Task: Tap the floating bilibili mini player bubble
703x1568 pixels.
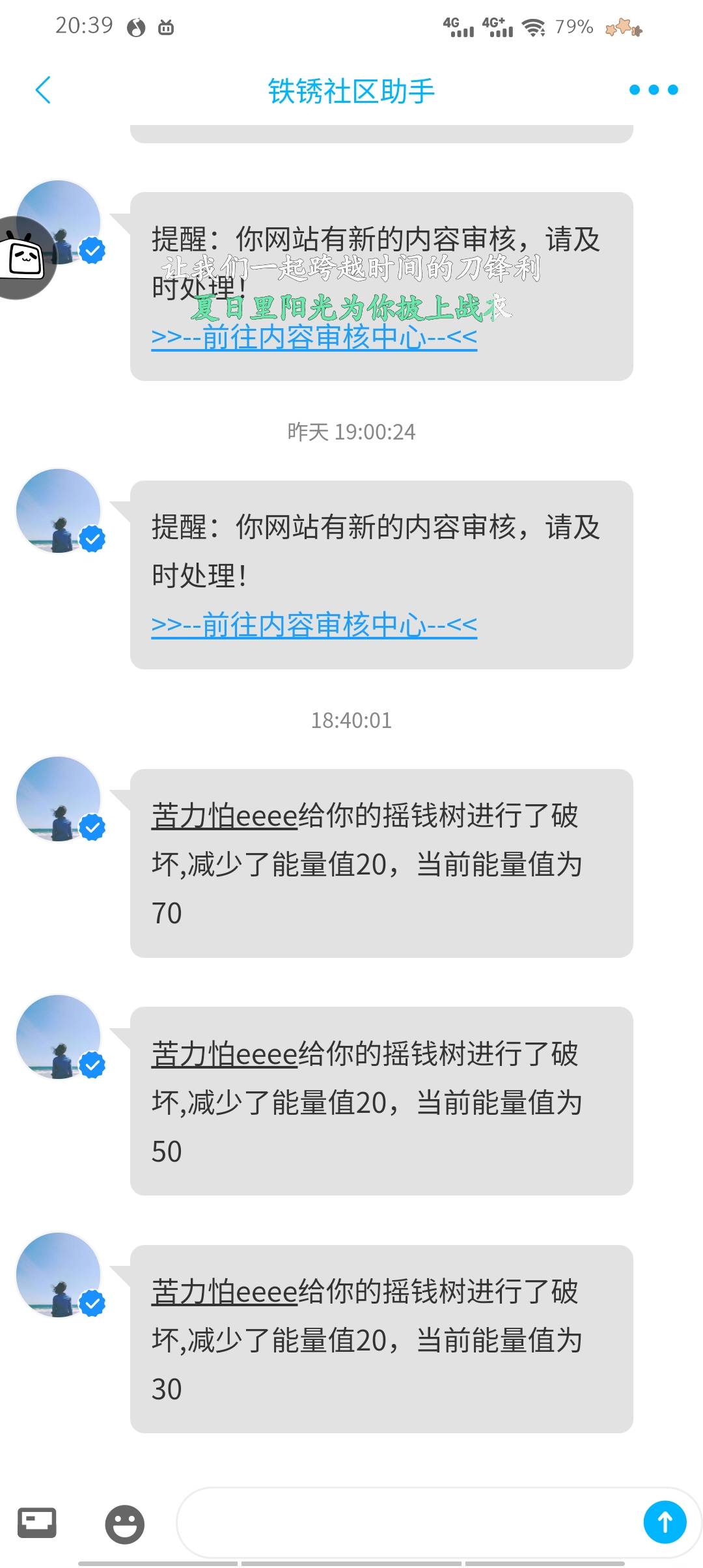Action: click(x=23, y=258)
